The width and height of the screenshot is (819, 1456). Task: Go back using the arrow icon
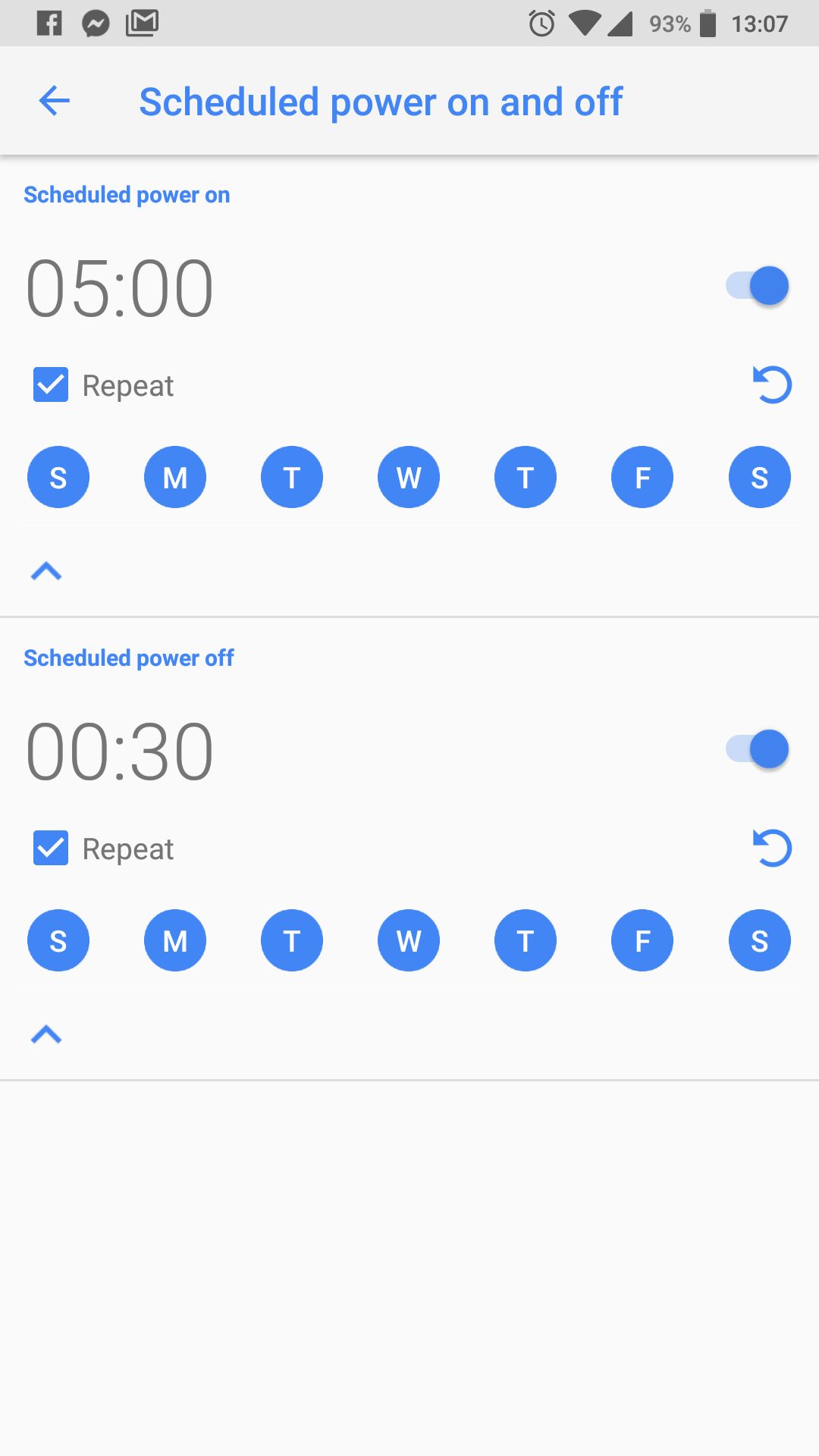54,101
